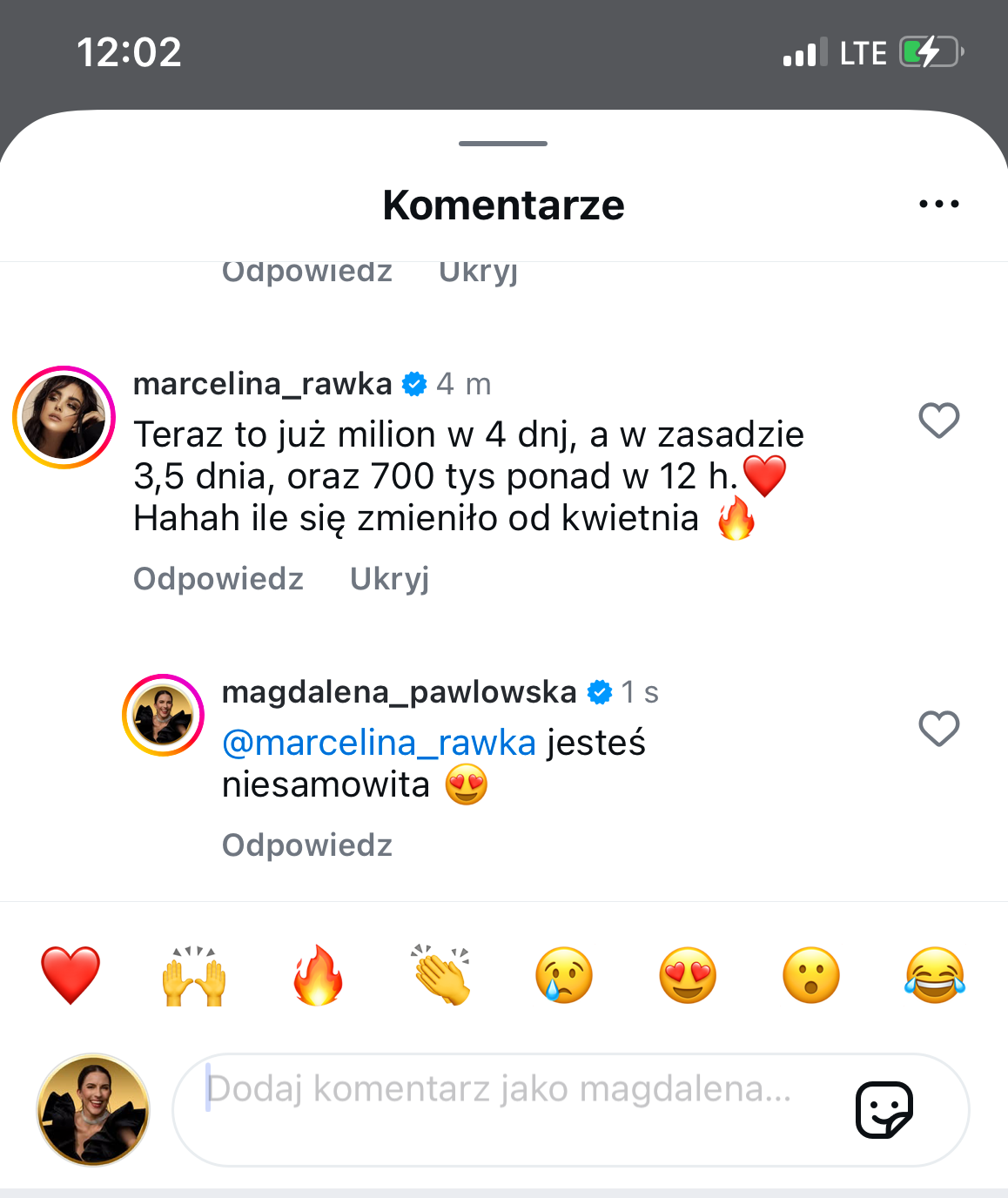Insert the heart-eyes emoji quick reaction
Image resolution: width=1008 pixels, height=1198 pixels.
click(688, 975)
